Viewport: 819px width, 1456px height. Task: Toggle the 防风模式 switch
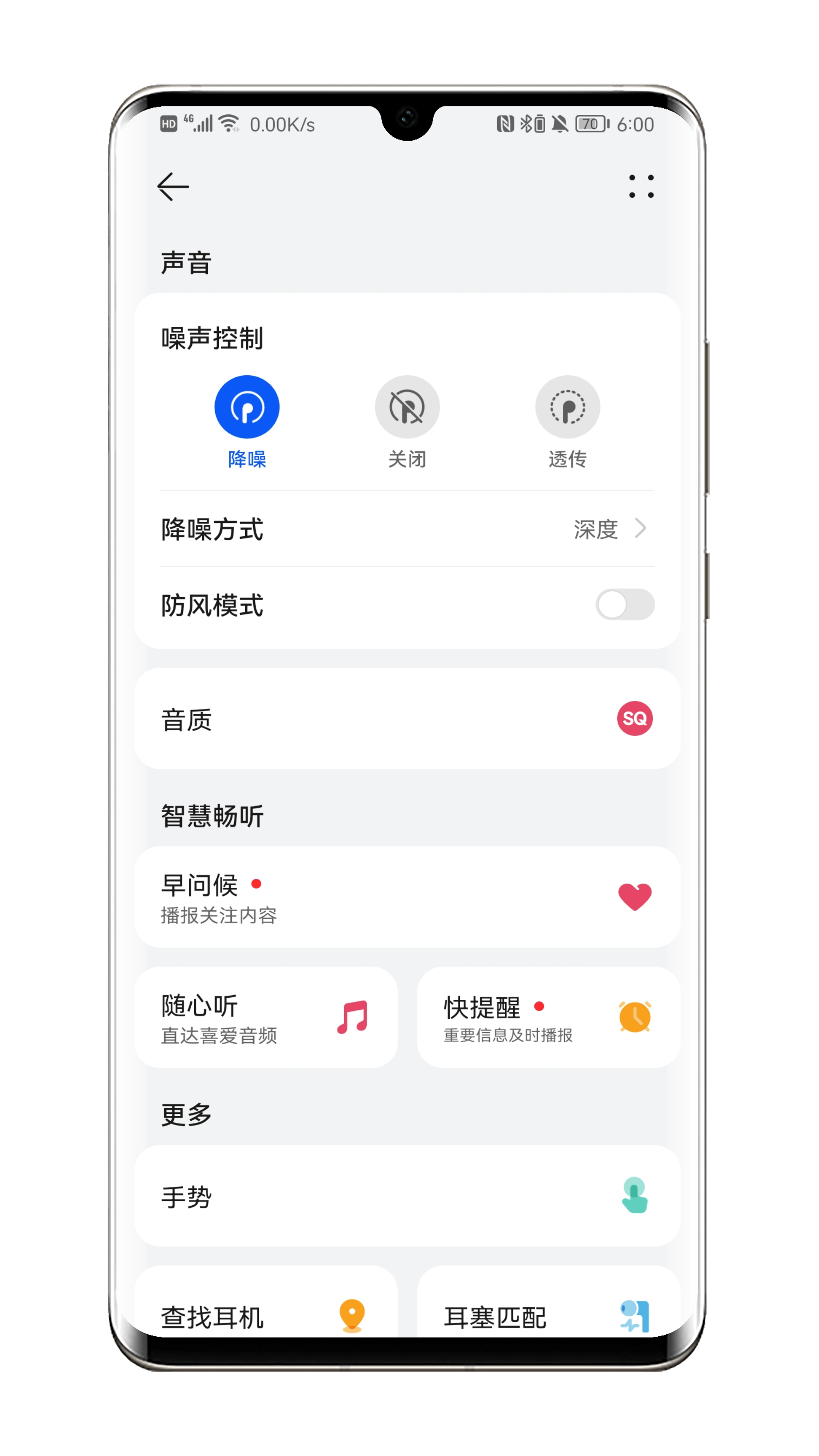point(624,605)
